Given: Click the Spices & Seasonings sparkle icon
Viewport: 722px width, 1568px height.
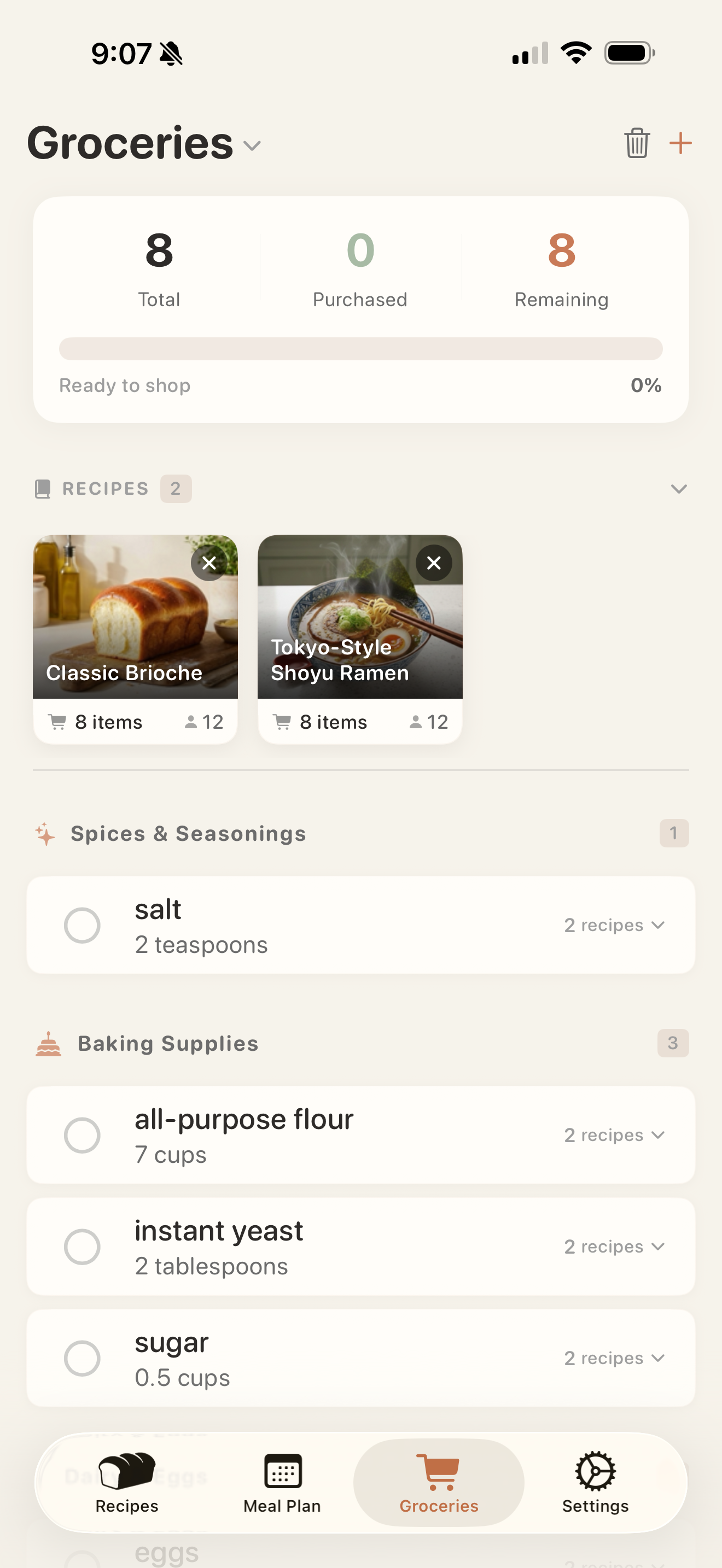Looking at the screenshot, I should click(45, 833).
